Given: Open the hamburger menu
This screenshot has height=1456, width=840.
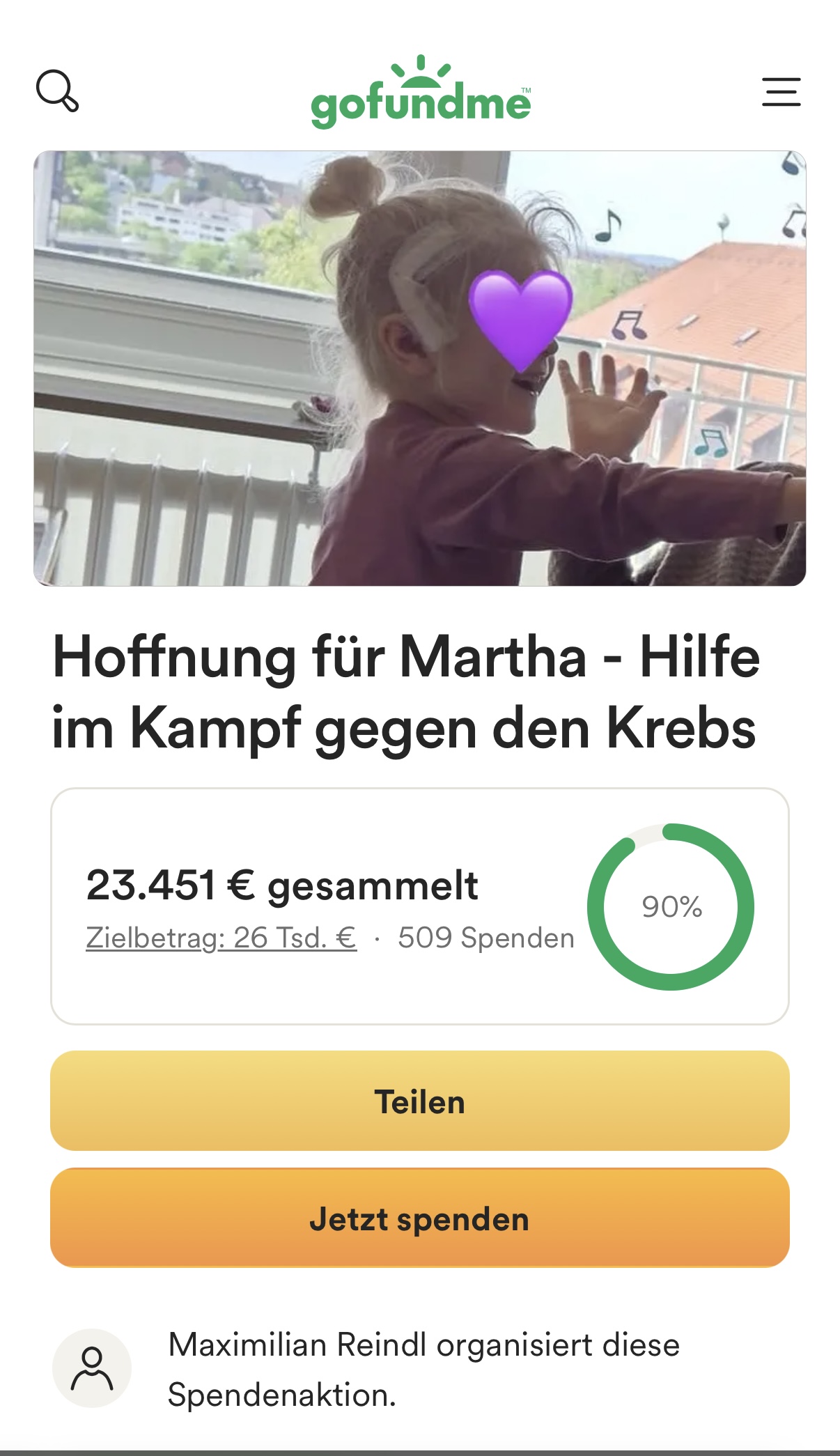Looking at the screenshot, I should click(781, 92).
